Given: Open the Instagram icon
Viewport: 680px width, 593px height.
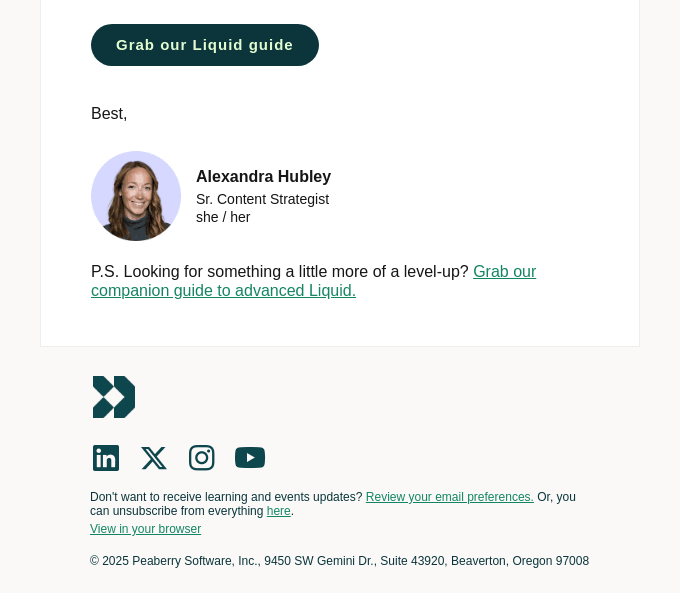Looking at the screenshot, I should [x=202, y=458].
